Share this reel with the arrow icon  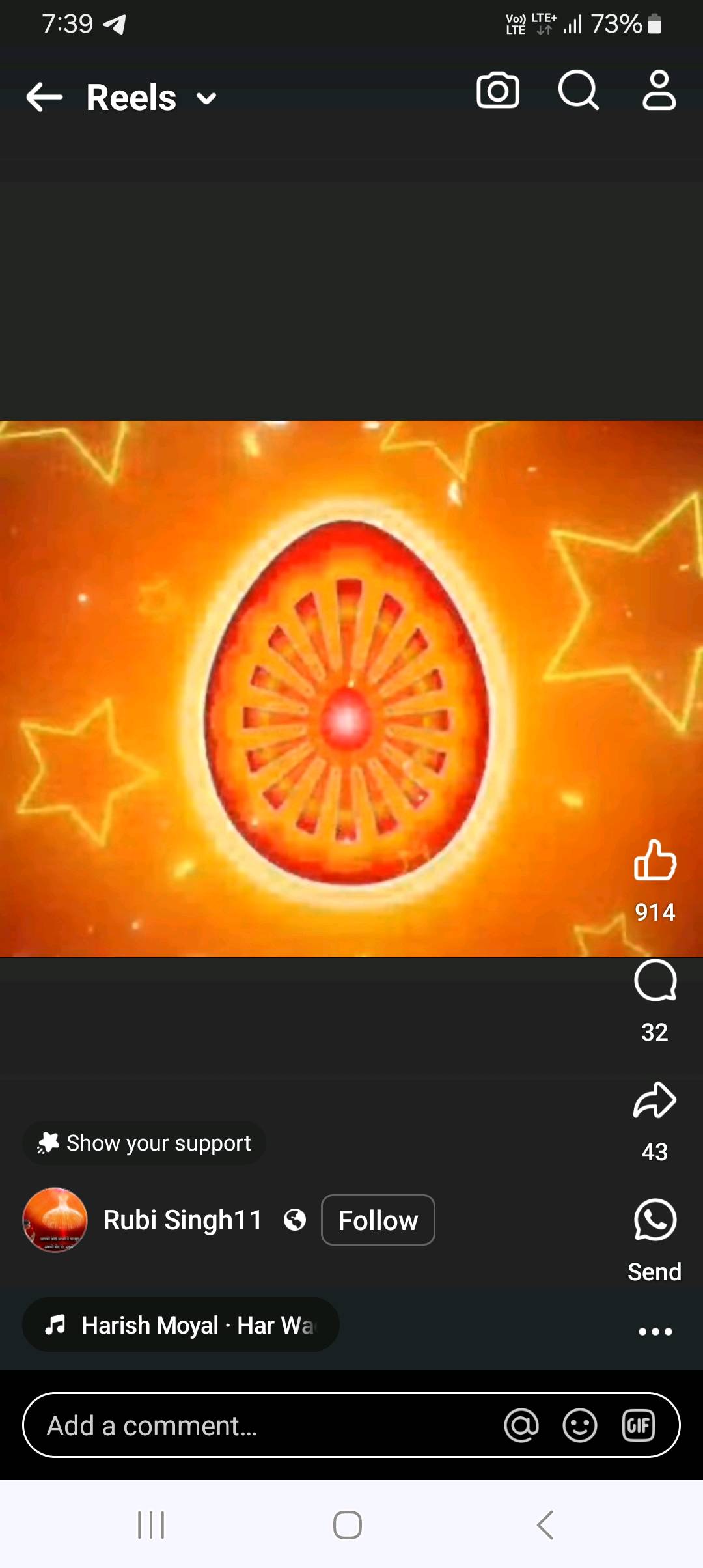[655, 1100]
